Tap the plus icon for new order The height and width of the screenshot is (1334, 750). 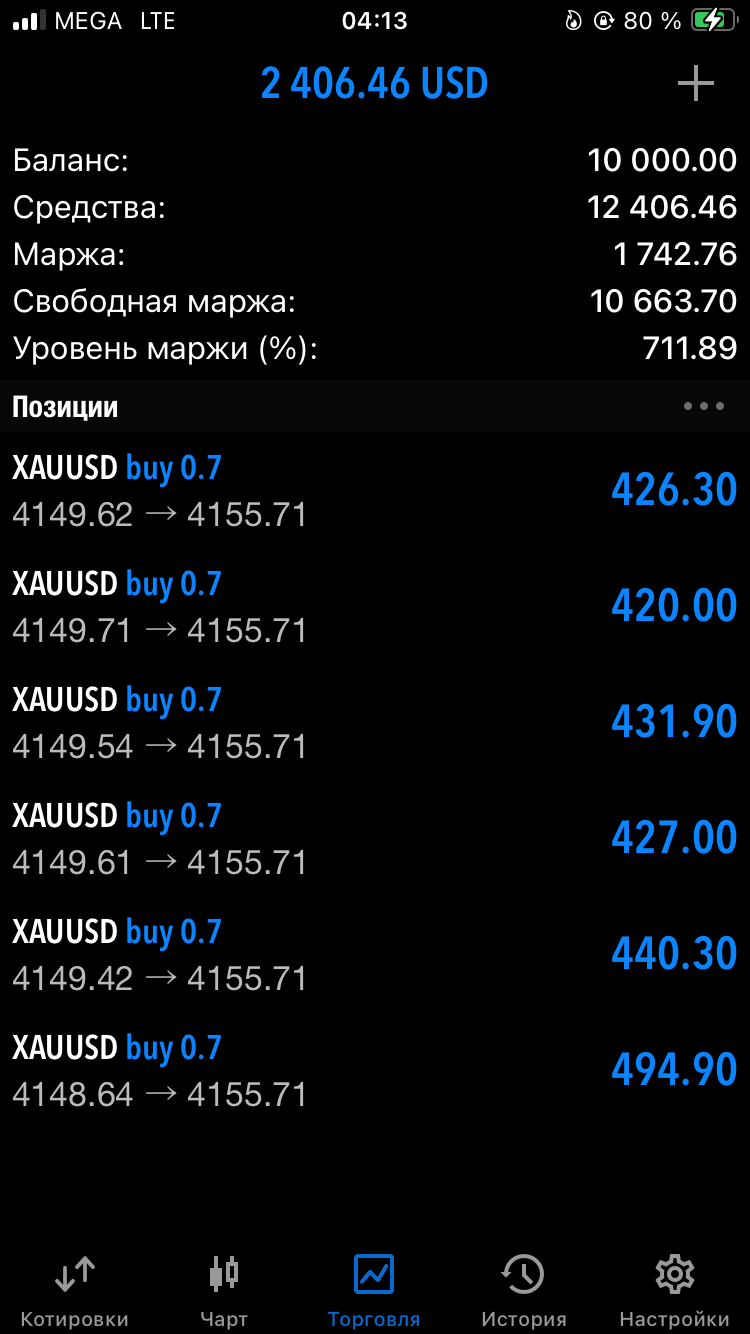tap(695, 83)
